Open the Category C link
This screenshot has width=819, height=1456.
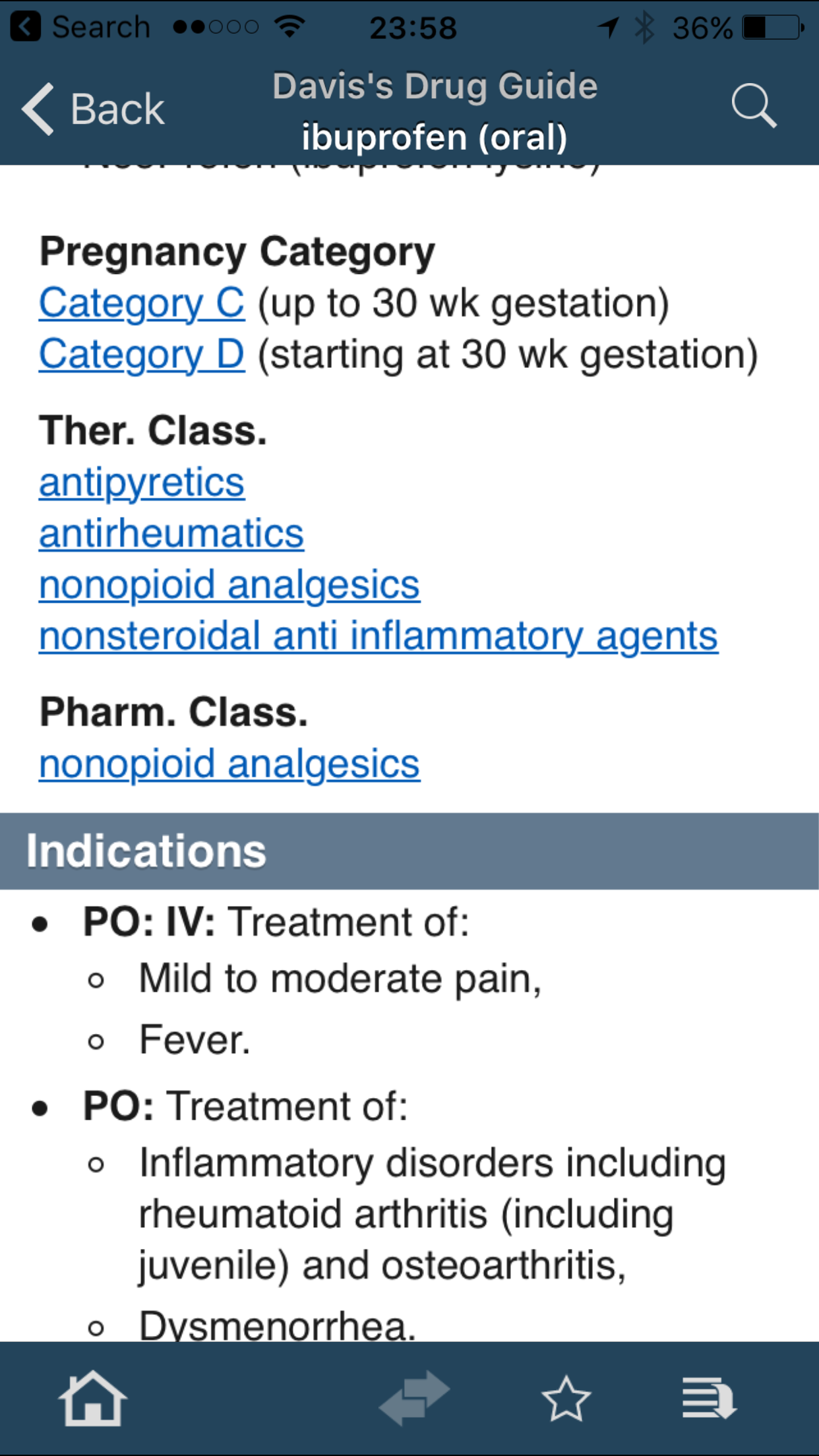[142, 304]
